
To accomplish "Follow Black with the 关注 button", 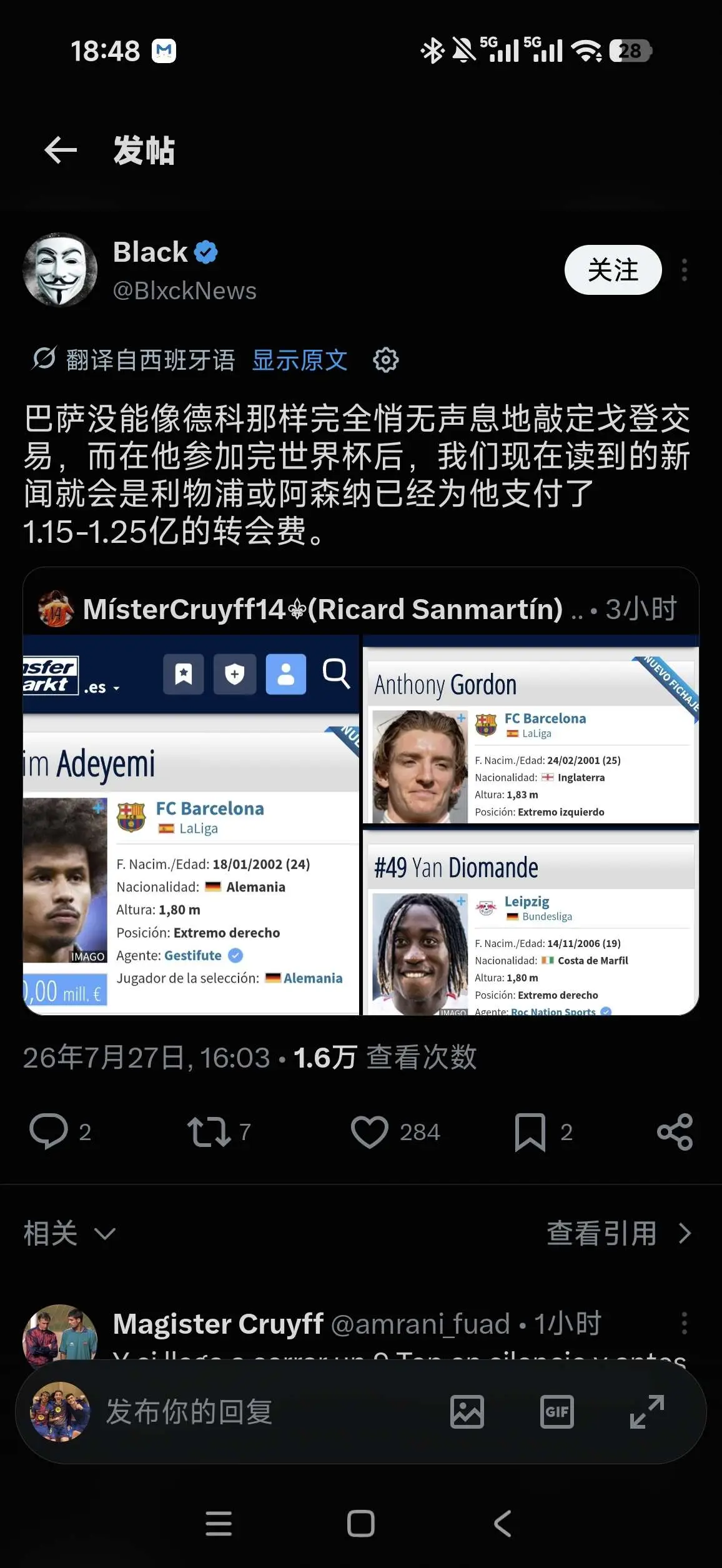I will pyautogui.click(x=613, y=270).
